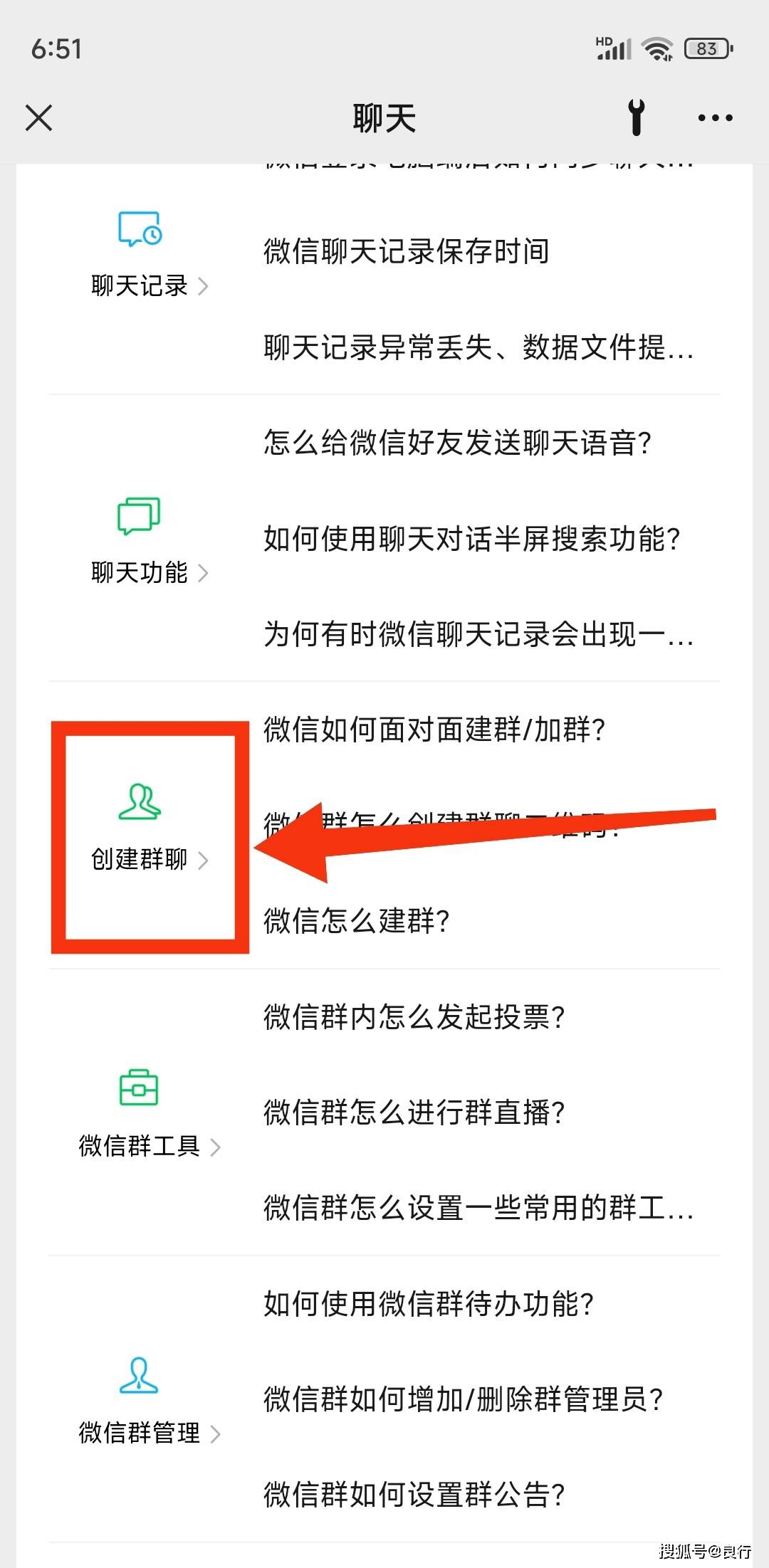Screen dimensions: 769x1568
Task: Open 怎么给微信好友发送聊天语音? question
Action: [457, 443]
